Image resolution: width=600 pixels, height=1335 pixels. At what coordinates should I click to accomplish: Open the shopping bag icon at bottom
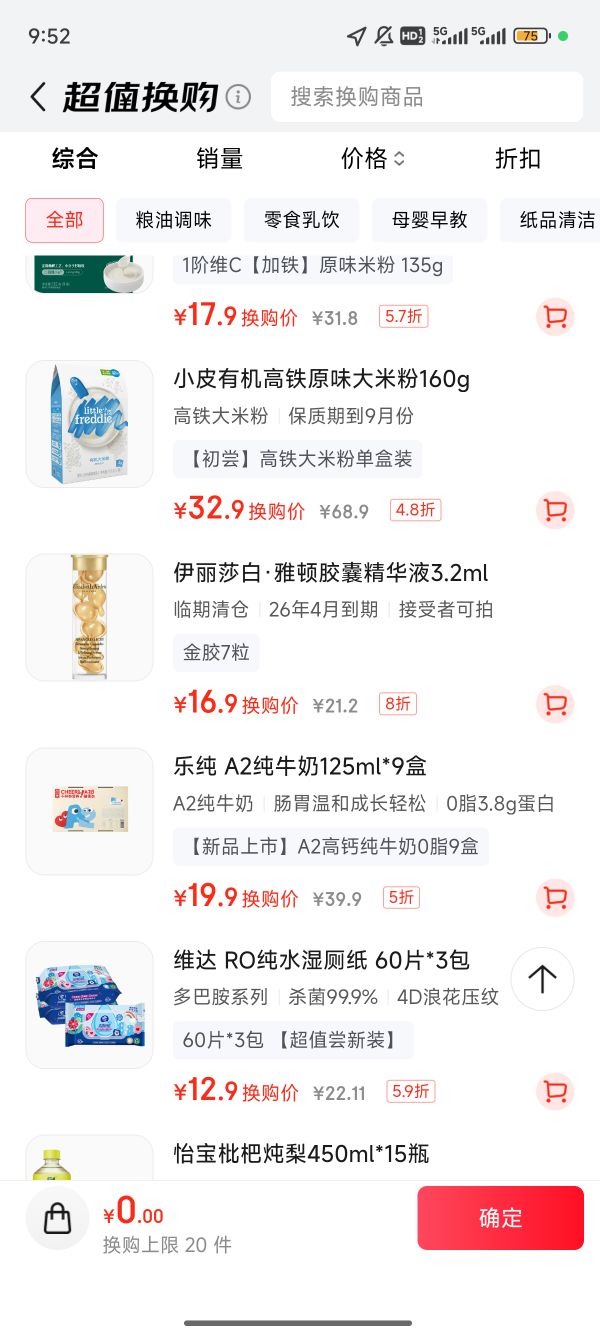[x=57, y=1218]
